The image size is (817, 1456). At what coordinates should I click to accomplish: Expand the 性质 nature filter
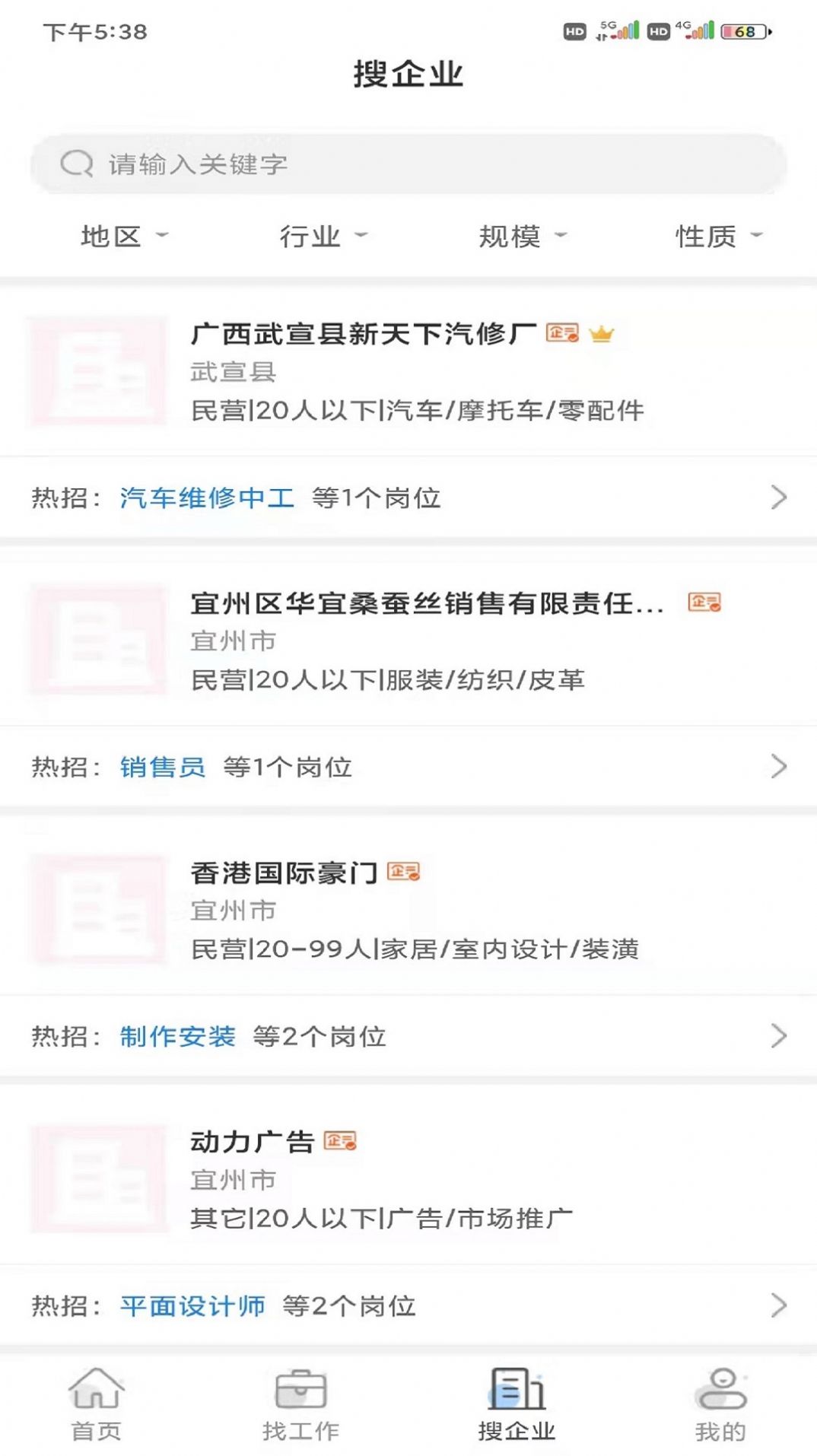714,236
